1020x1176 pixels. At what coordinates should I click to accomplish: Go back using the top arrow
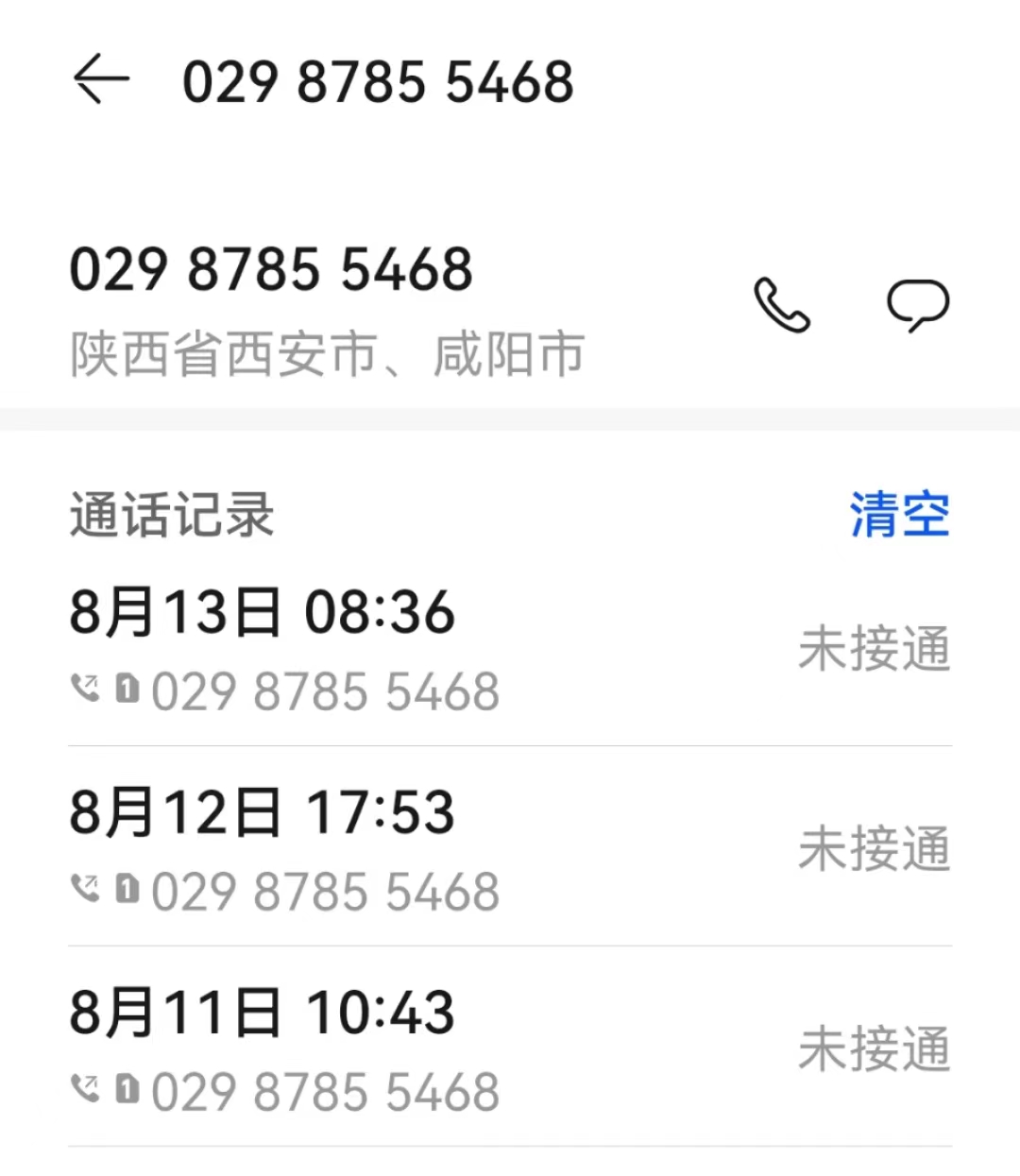(x=100, y=78)
